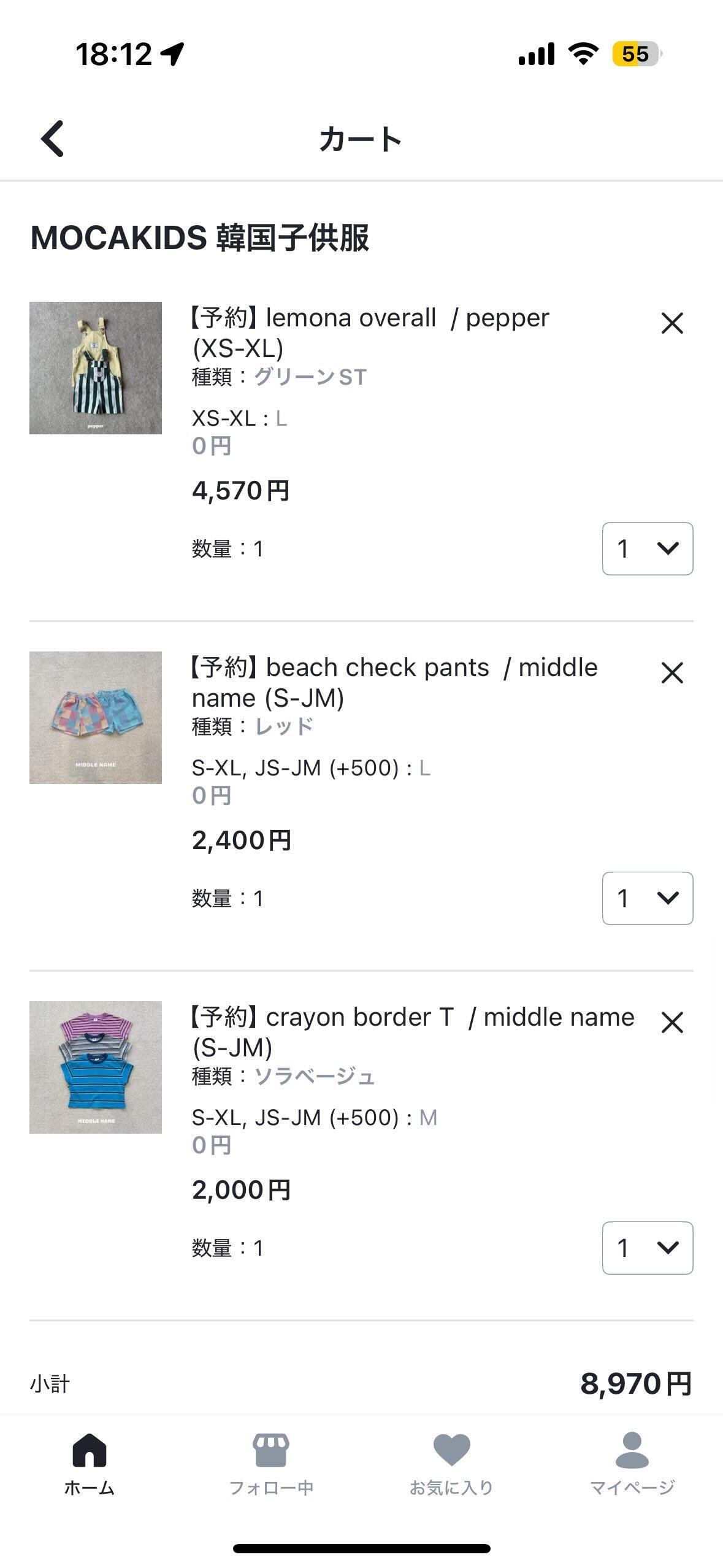View beach check pants product photo
723x1568 pixels.
click(96, 718)
